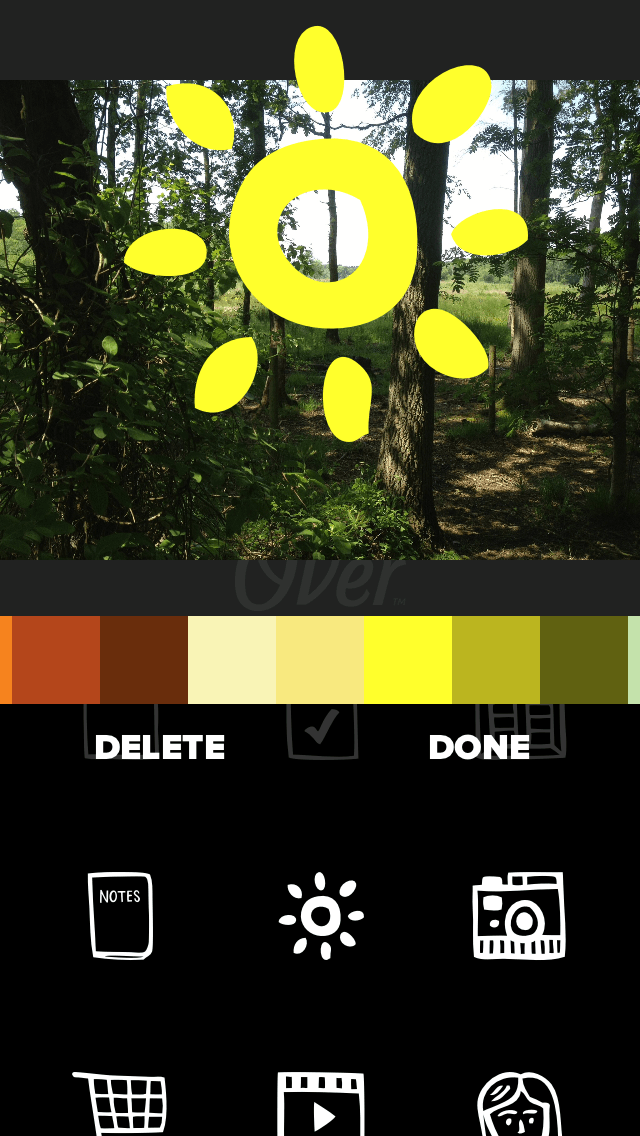Select the rust orange-red color swatch
This screenshot has height=1136, width=640.
coord(56,659)
